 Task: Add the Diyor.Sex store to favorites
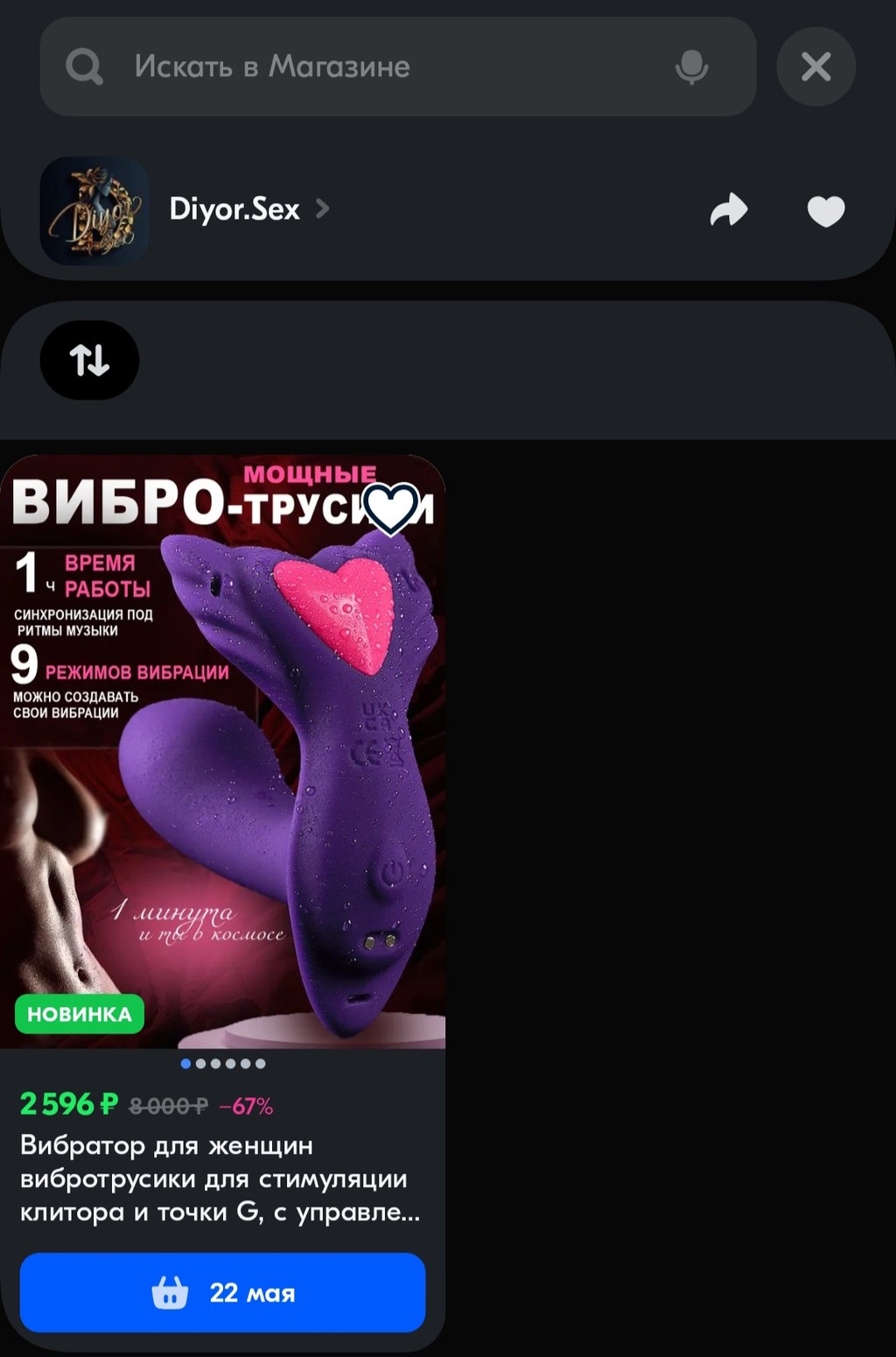825,211
